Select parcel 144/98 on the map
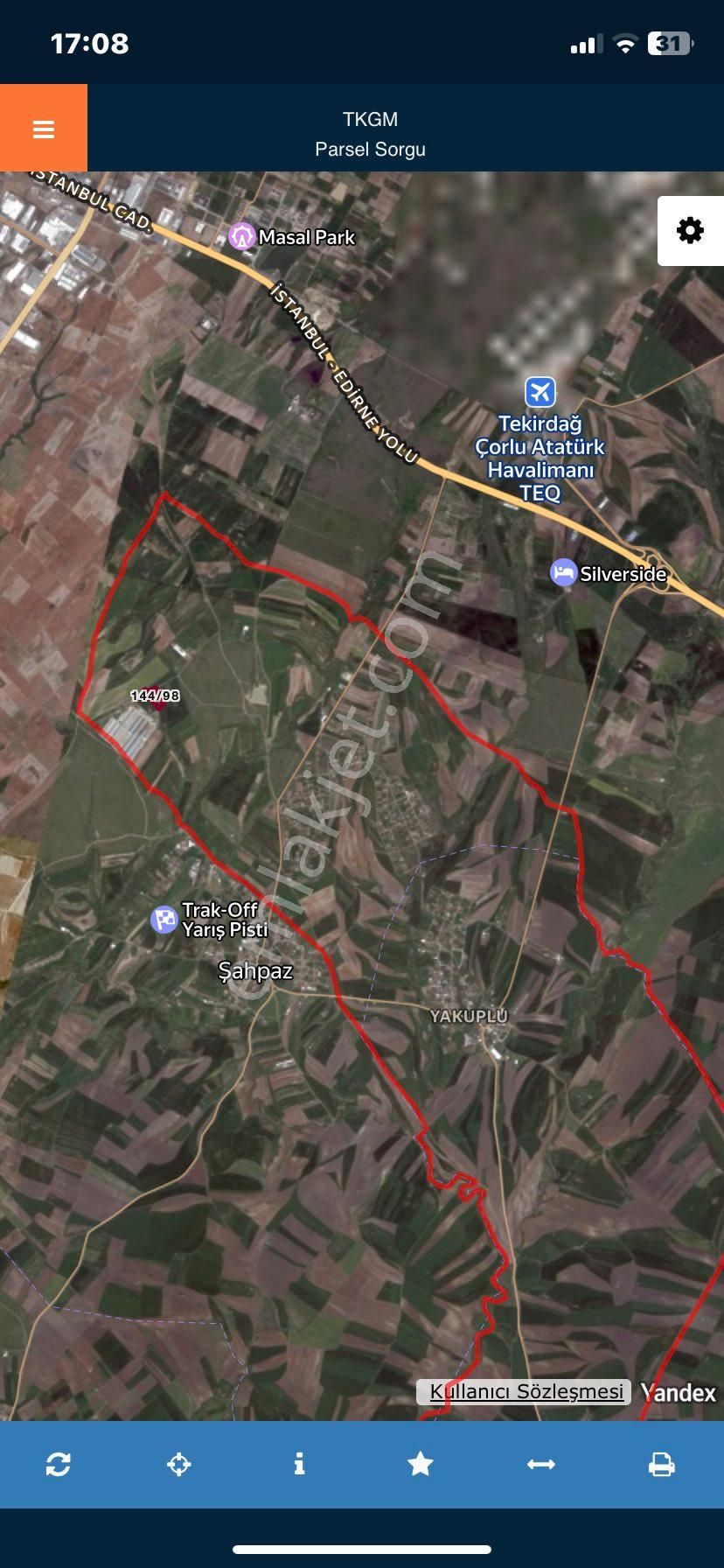Image resolution: width=724 pixels, height=1568 pixels. point(155,696)
